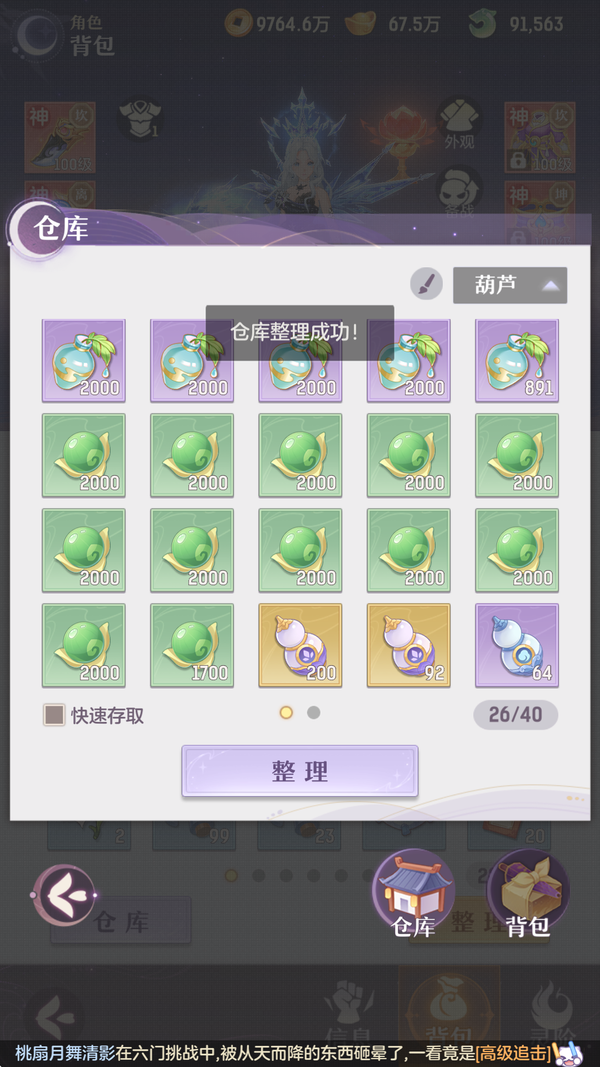600x1067 pixels.
Task: Select the green orb stack of 1700
Action: point(192,645)
